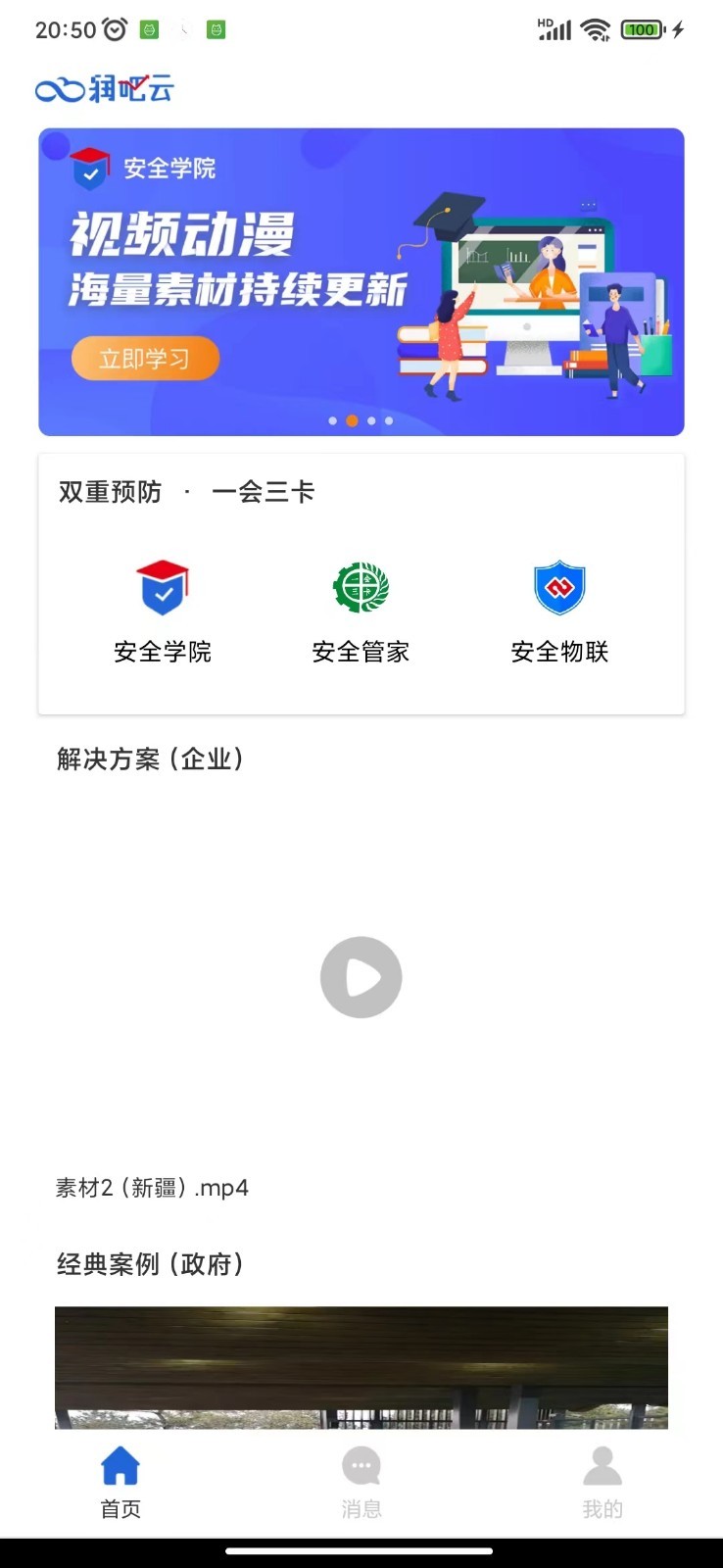
Task: Tap the 润吧云 app logo
Action: 103,89
